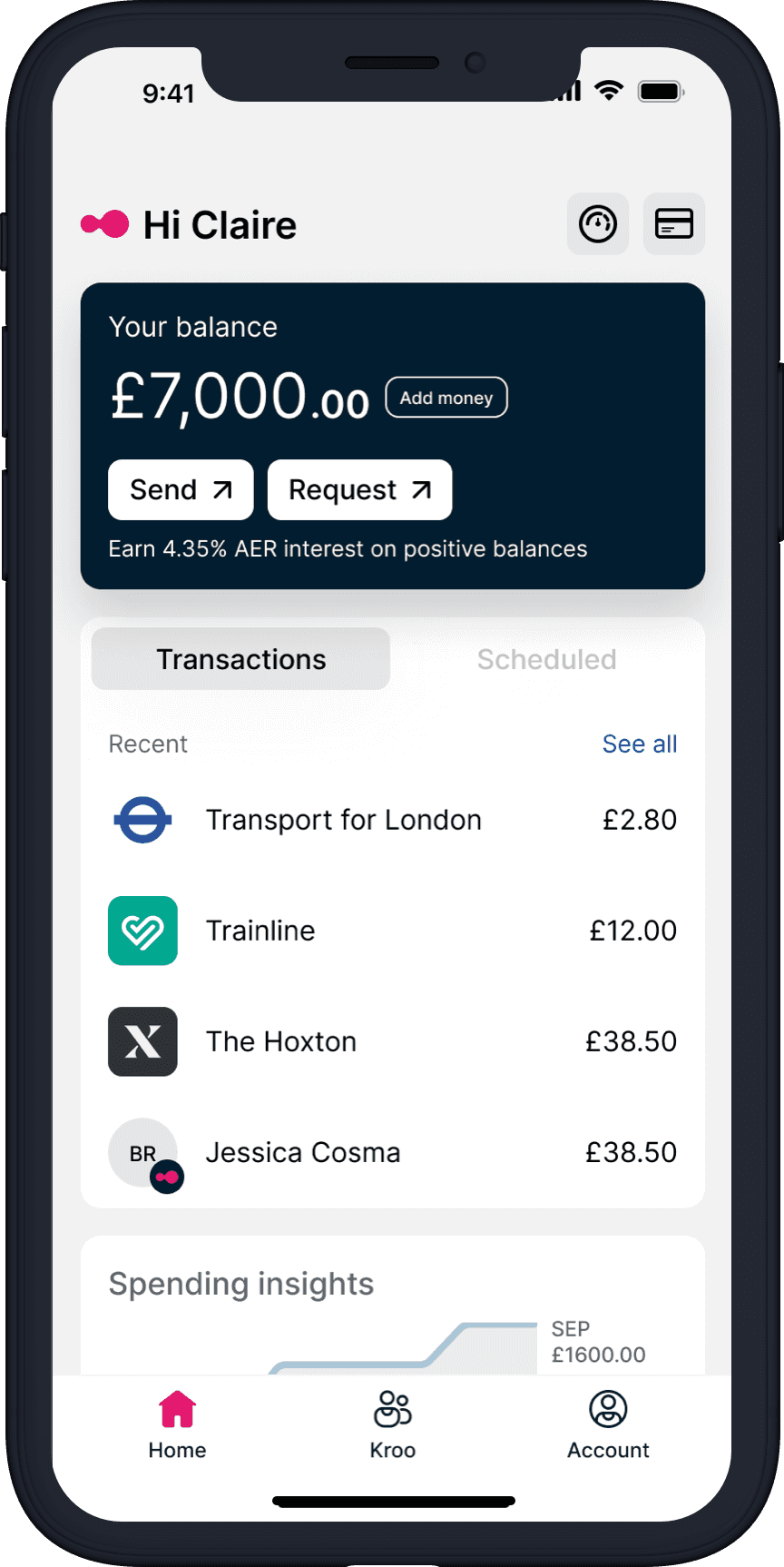This screenshot has height=1567, width=784.
Task: Tap Request to ask for money
Action: coord(359,490)
